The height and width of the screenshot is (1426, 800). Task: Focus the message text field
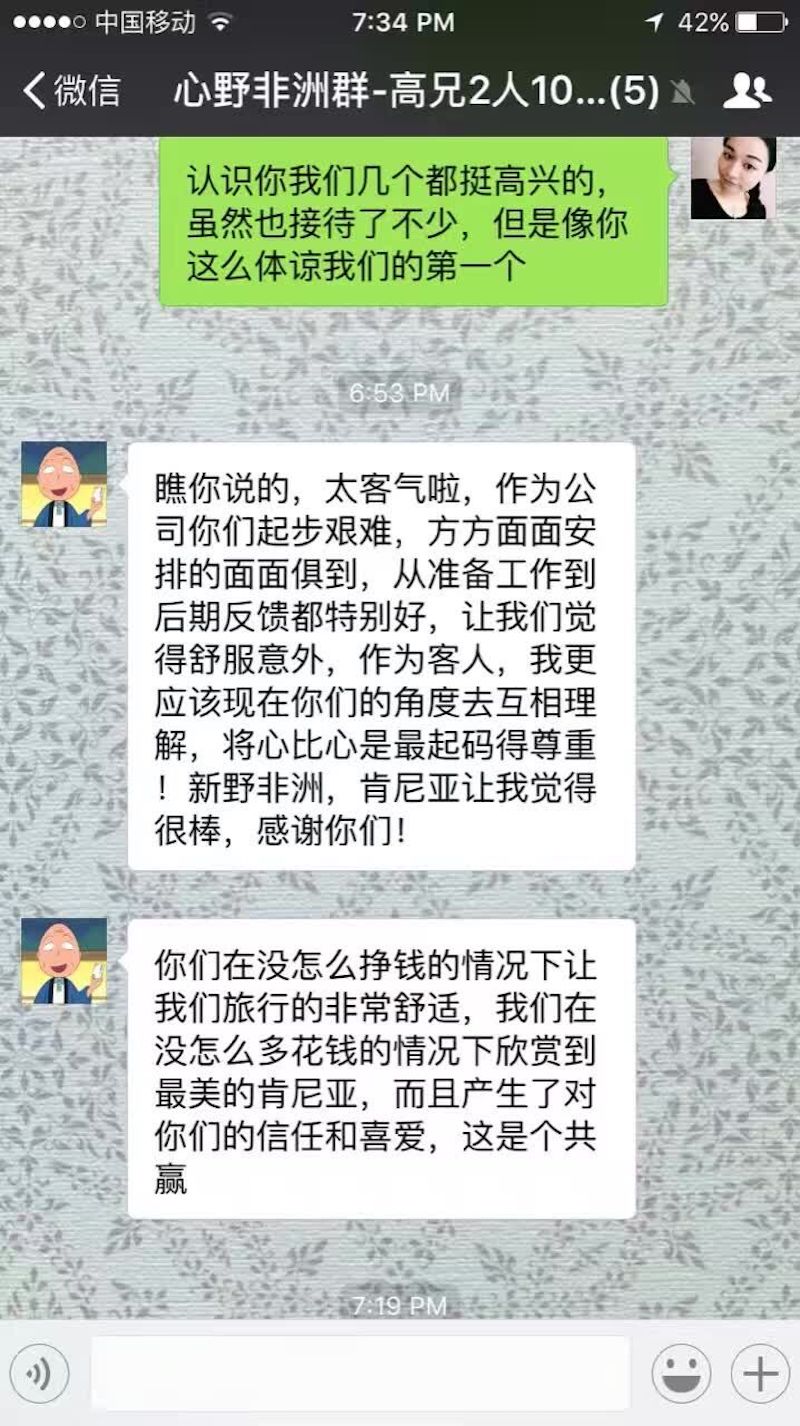coord(360,1374)
